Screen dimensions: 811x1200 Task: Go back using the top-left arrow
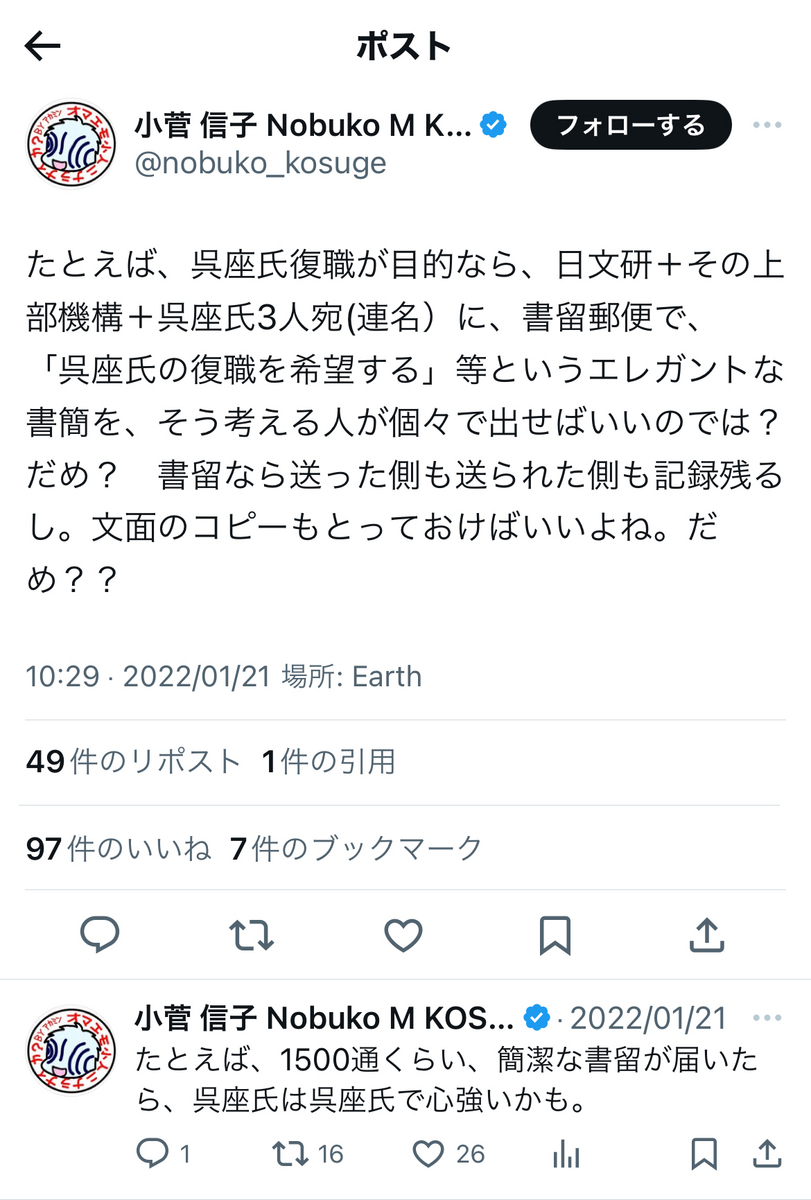click(x=43, y=46)
